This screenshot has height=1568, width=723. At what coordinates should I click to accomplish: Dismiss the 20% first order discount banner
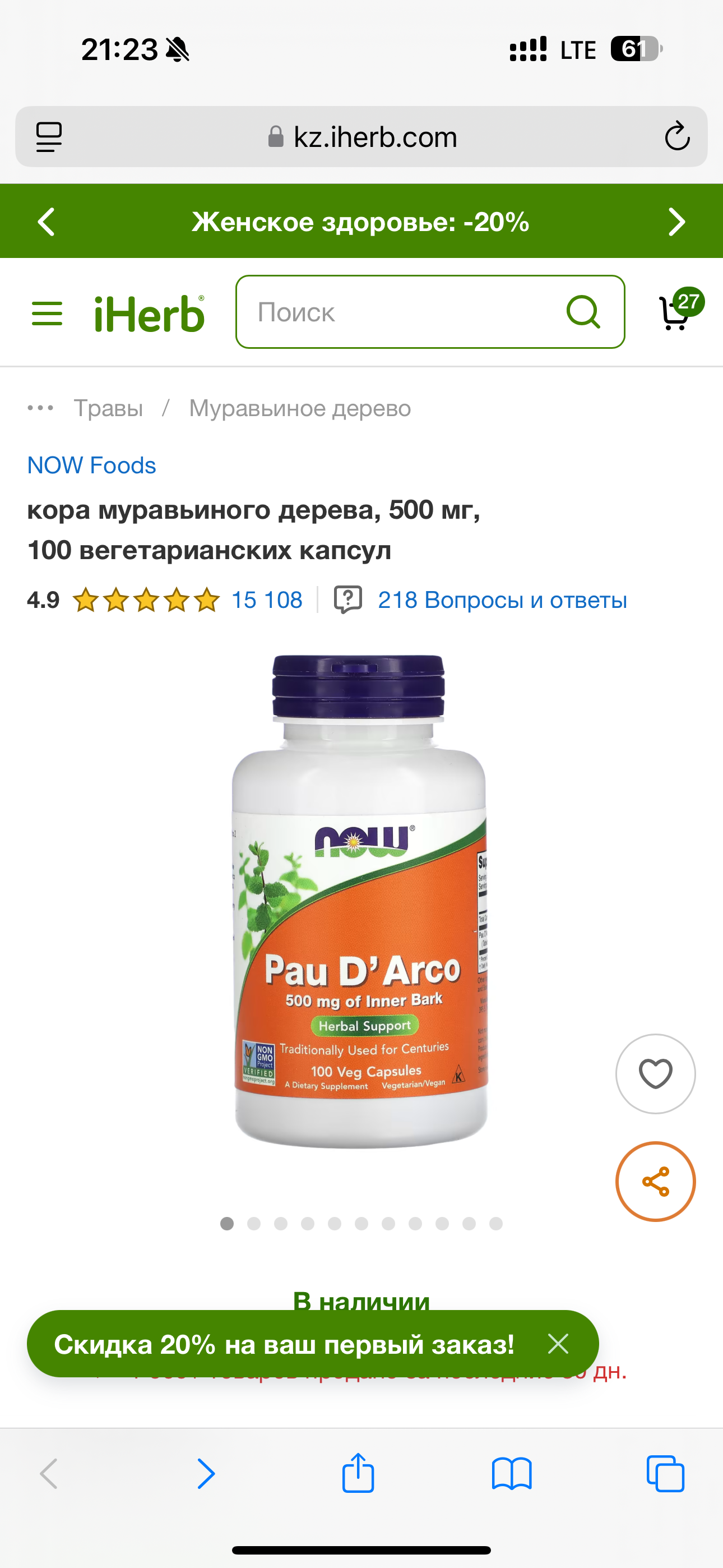(x=558, y=1343)
